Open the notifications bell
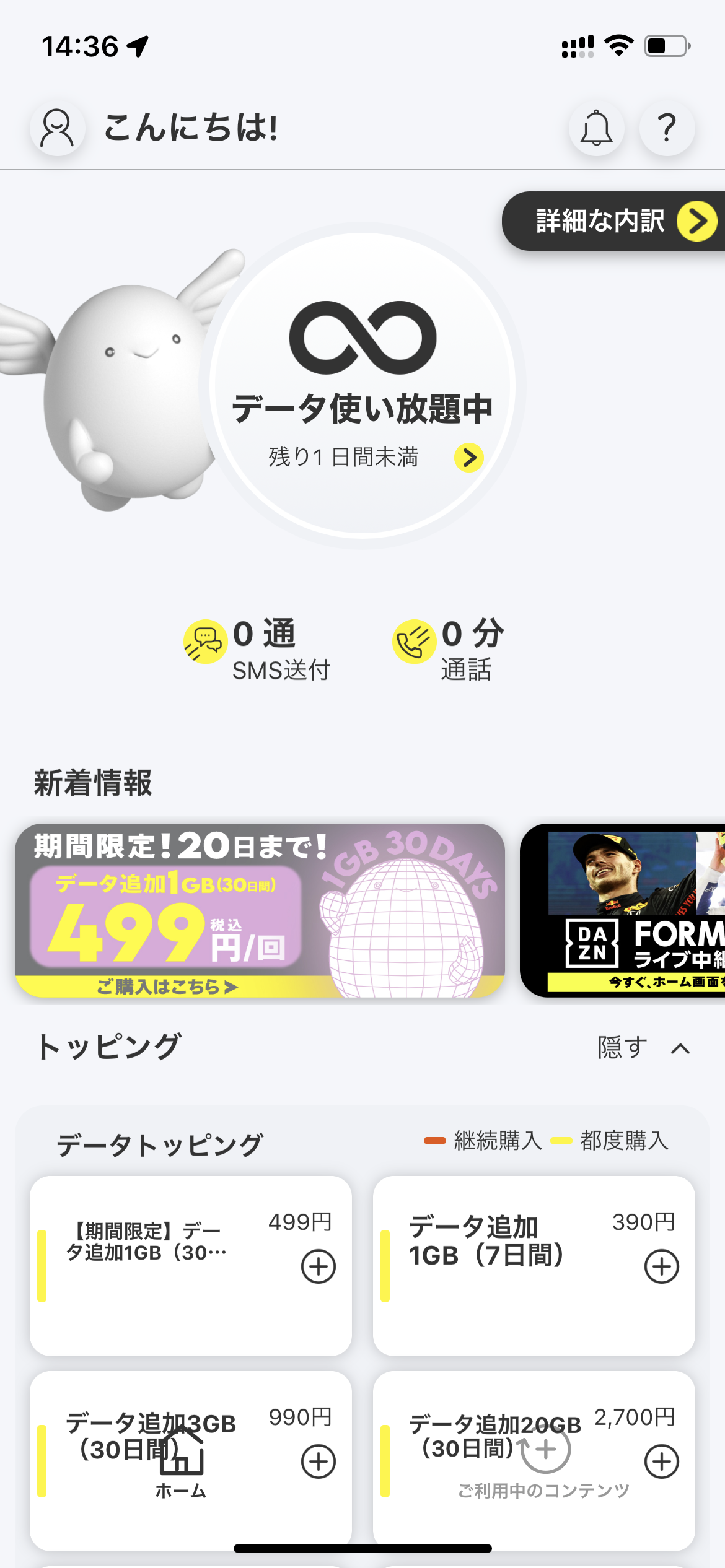The image size is (725, 1568). coord(596,128)
